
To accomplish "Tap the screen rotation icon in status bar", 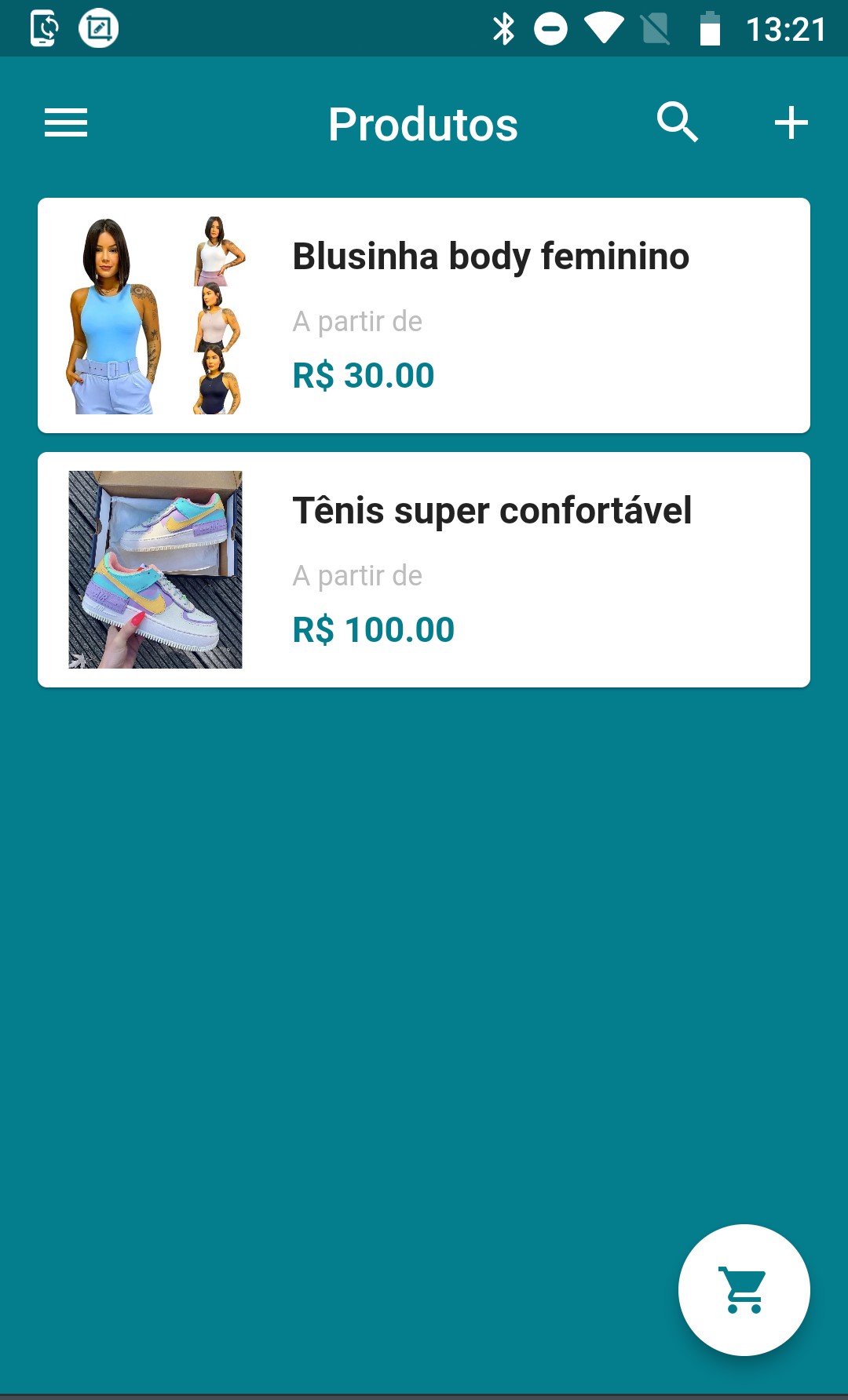I will 43,28.
